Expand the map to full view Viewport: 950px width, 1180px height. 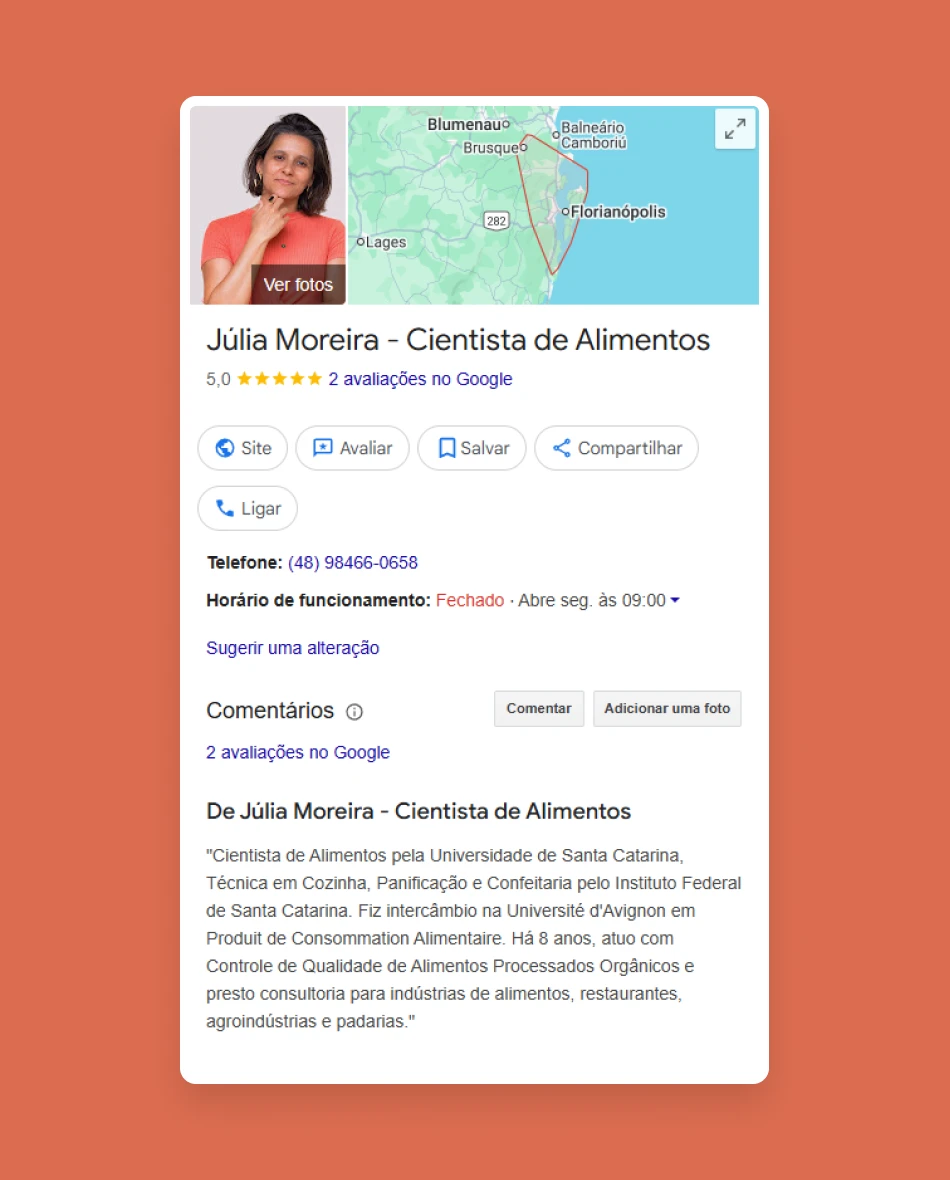pyautogui.click(x=735, y=129)
